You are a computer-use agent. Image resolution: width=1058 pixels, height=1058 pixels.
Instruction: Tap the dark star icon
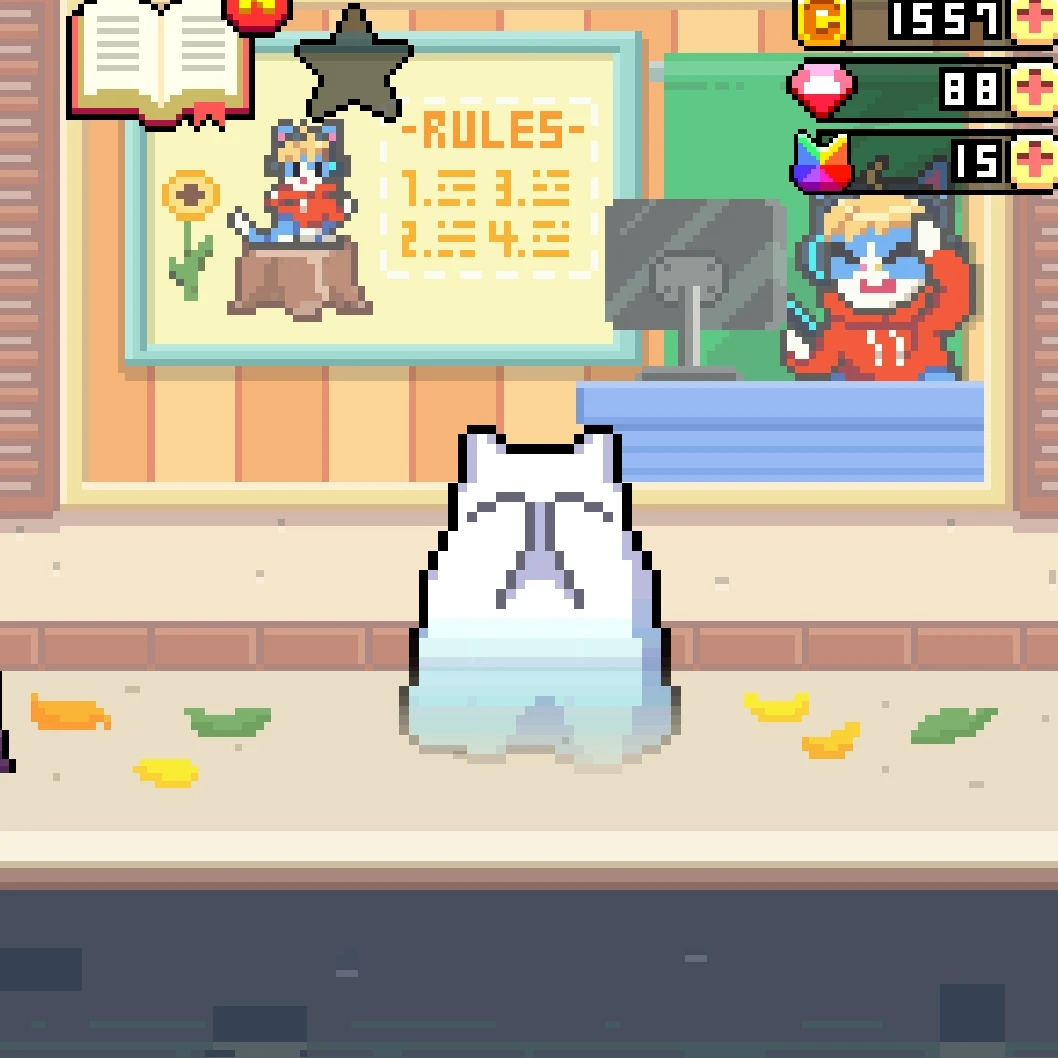click(353, 67)
